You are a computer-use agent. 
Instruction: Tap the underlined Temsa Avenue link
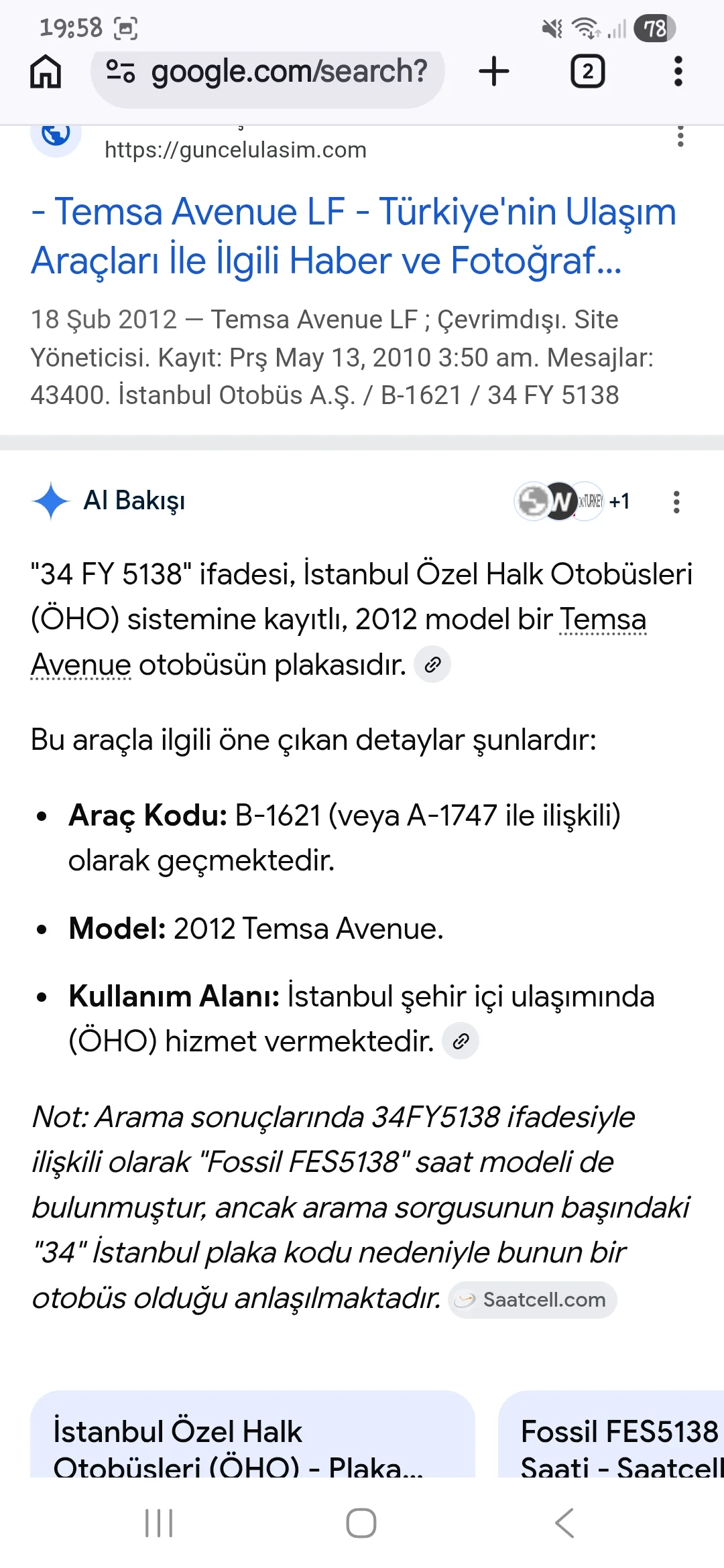click(602, 620)
